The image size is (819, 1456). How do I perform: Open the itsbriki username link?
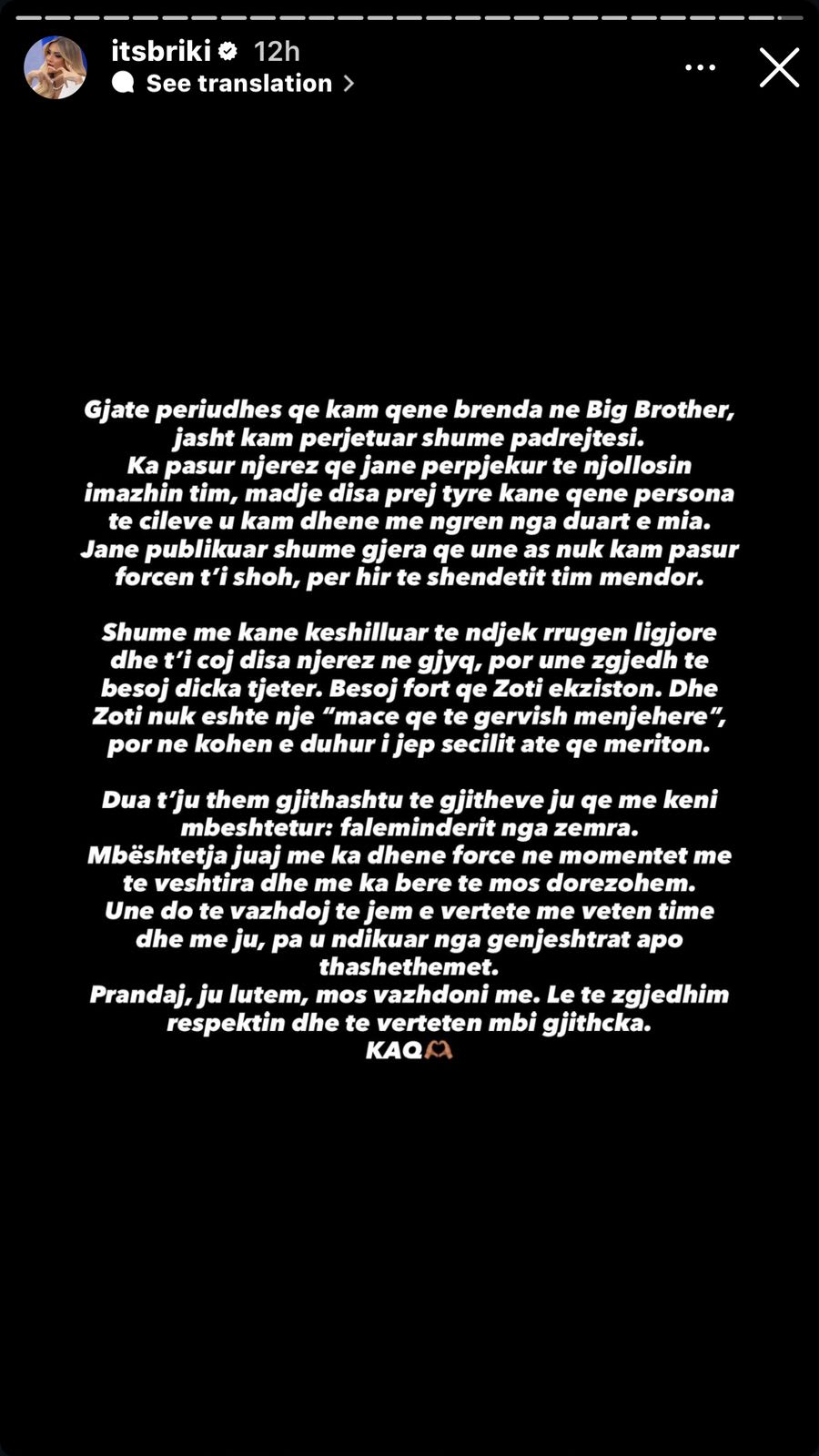(161, 51)
